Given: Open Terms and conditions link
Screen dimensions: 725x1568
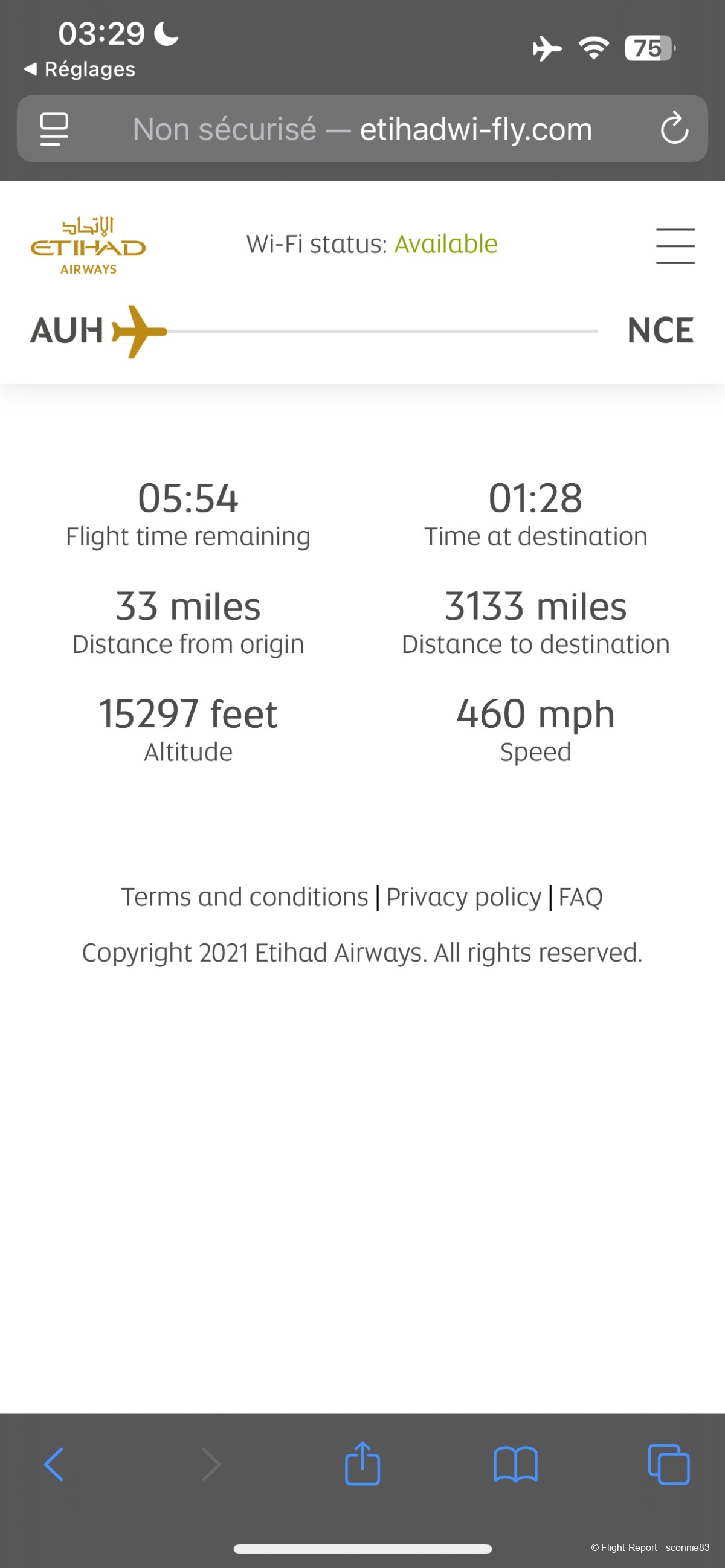Looking at the screenshot, I should (x=245, y=897).
